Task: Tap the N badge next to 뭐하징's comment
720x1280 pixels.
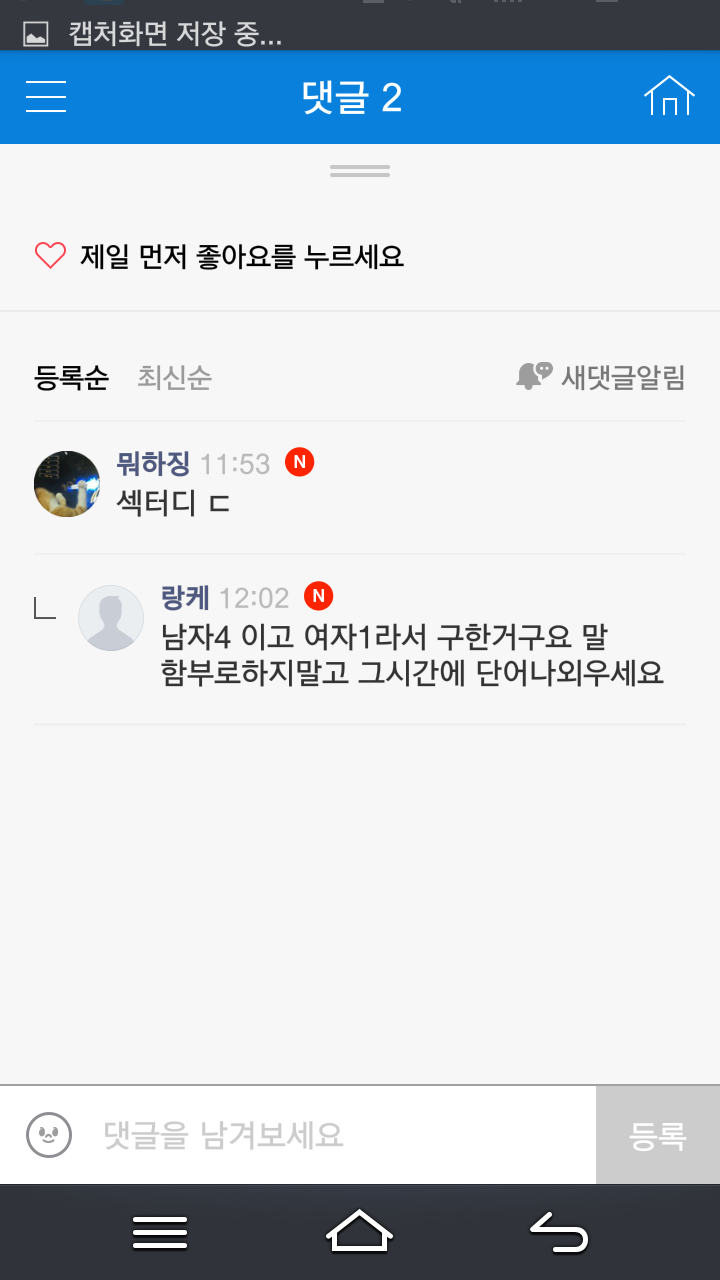Action: [x=299, y=463]
